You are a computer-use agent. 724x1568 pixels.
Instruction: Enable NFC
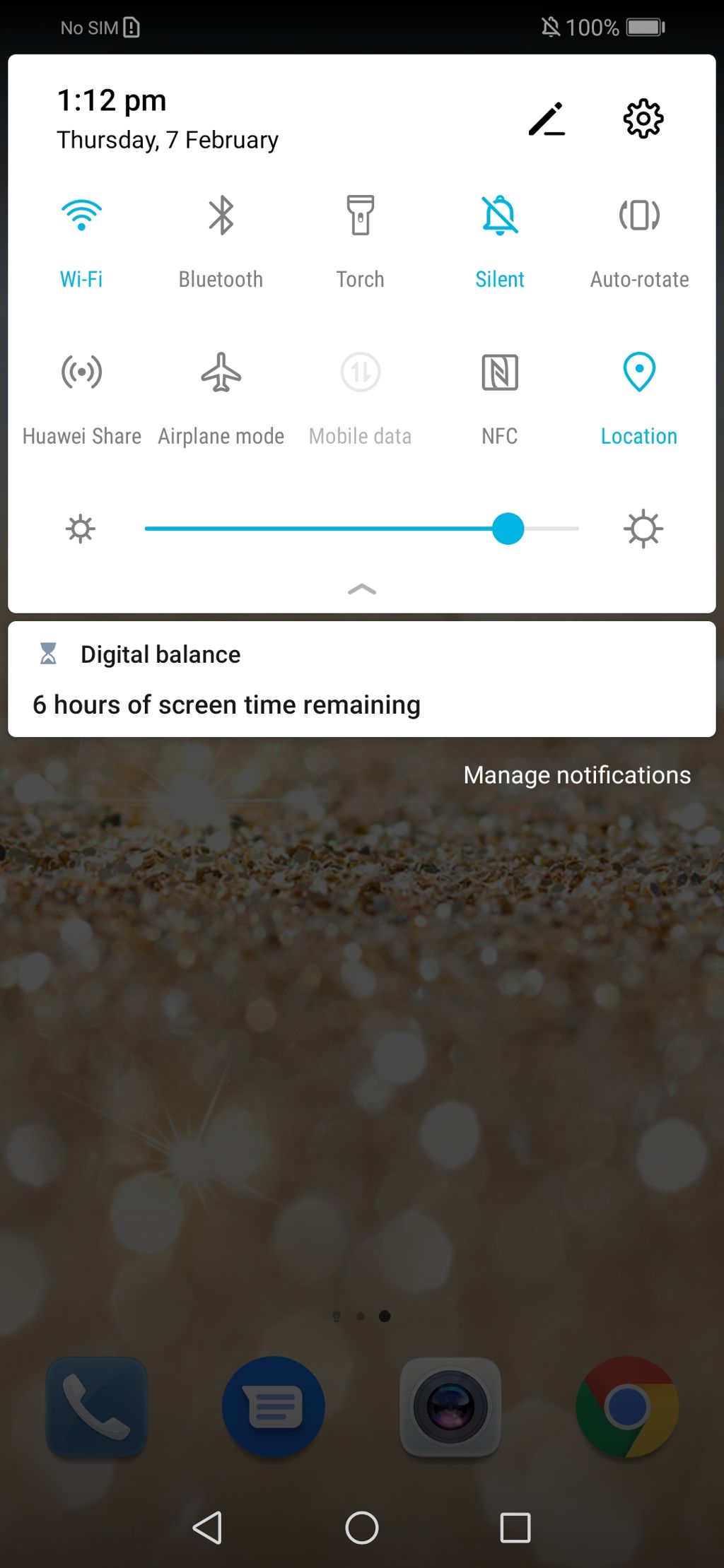pos(499,372)
